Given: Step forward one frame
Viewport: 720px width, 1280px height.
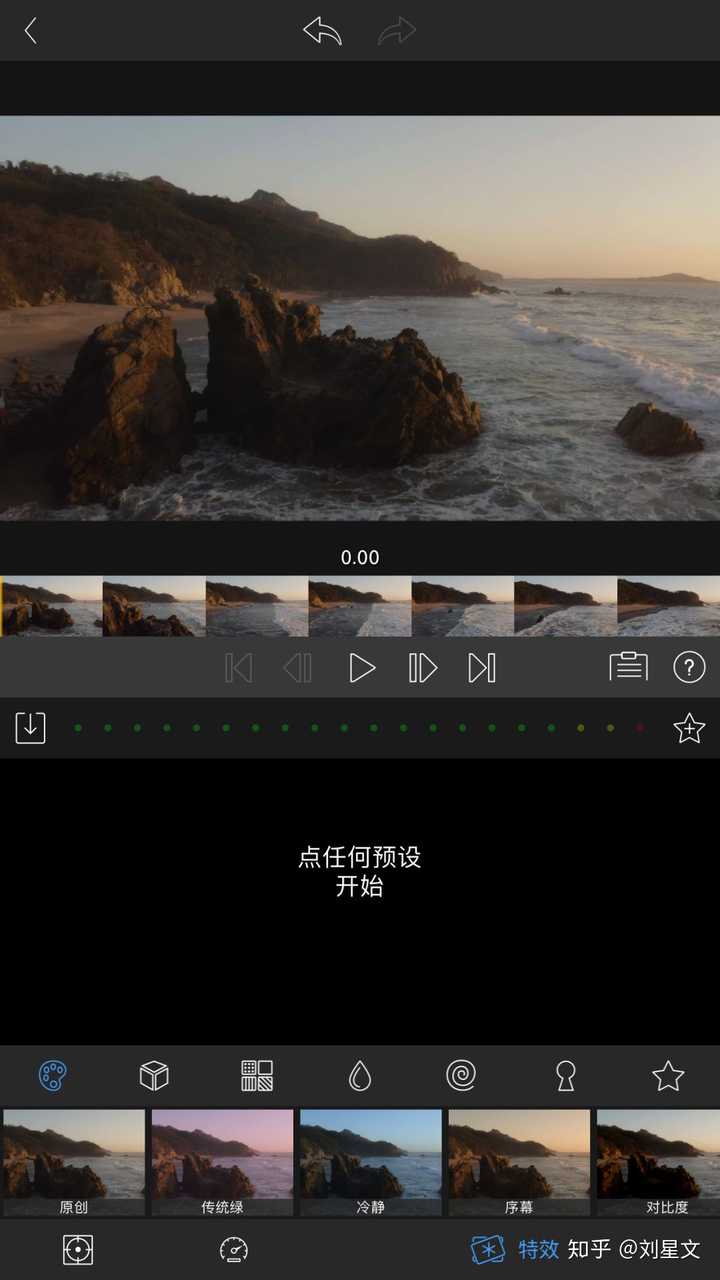Looking at the screenshot, I should 422,668.
